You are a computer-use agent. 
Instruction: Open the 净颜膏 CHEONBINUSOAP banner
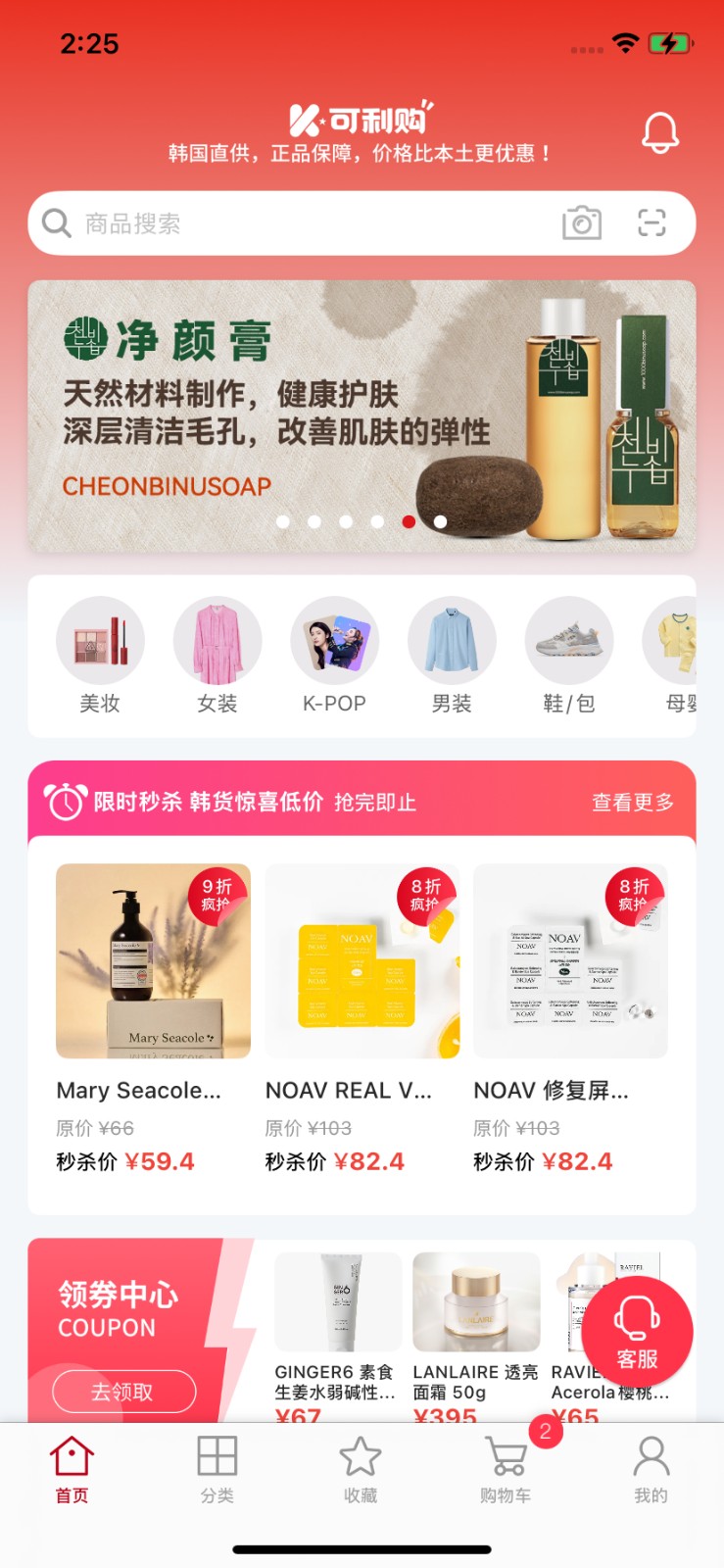(362, 416)
